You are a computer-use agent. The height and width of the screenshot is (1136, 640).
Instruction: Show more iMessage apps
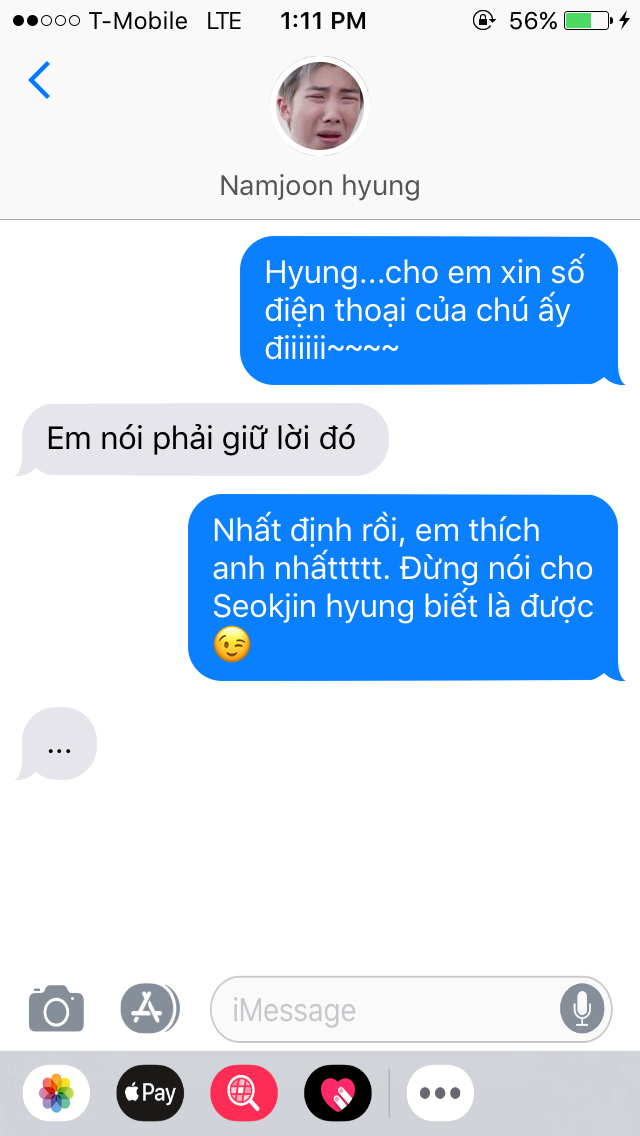tap(440, 1093)
